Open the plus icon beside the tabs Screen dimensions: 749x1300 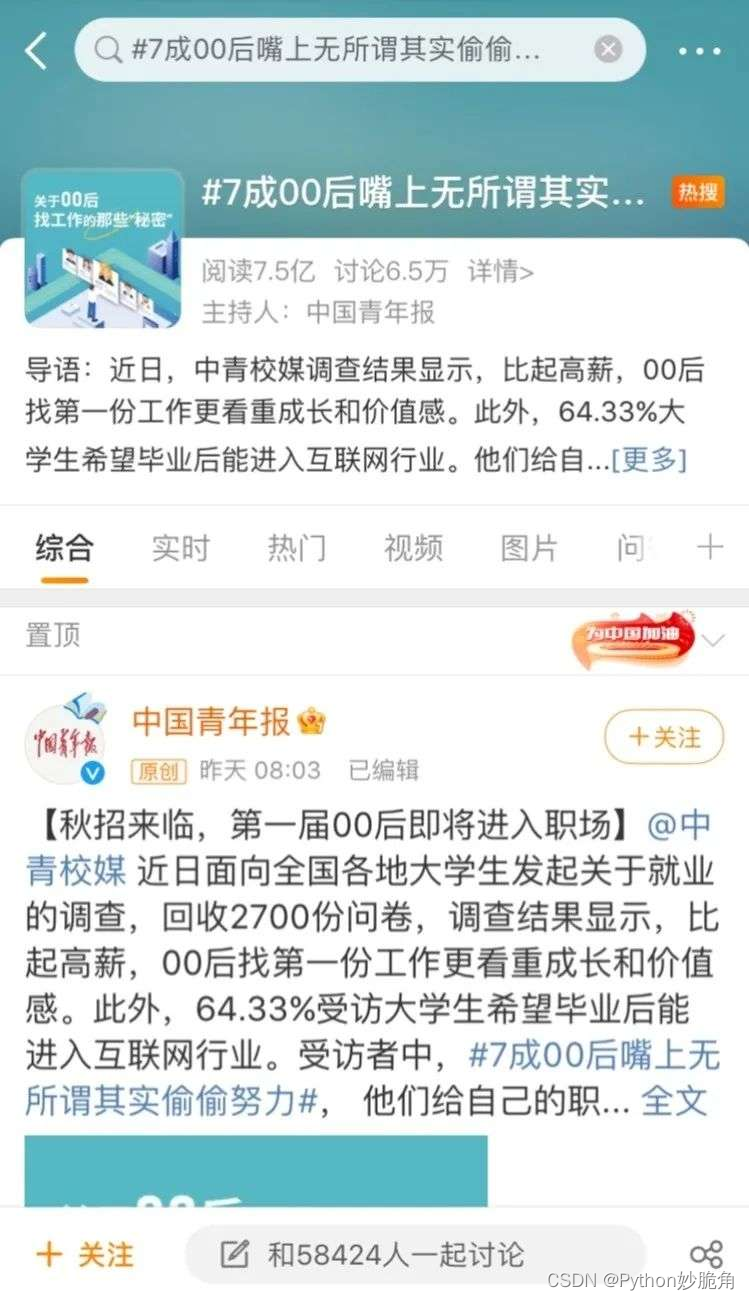click(x=710, y=547)
